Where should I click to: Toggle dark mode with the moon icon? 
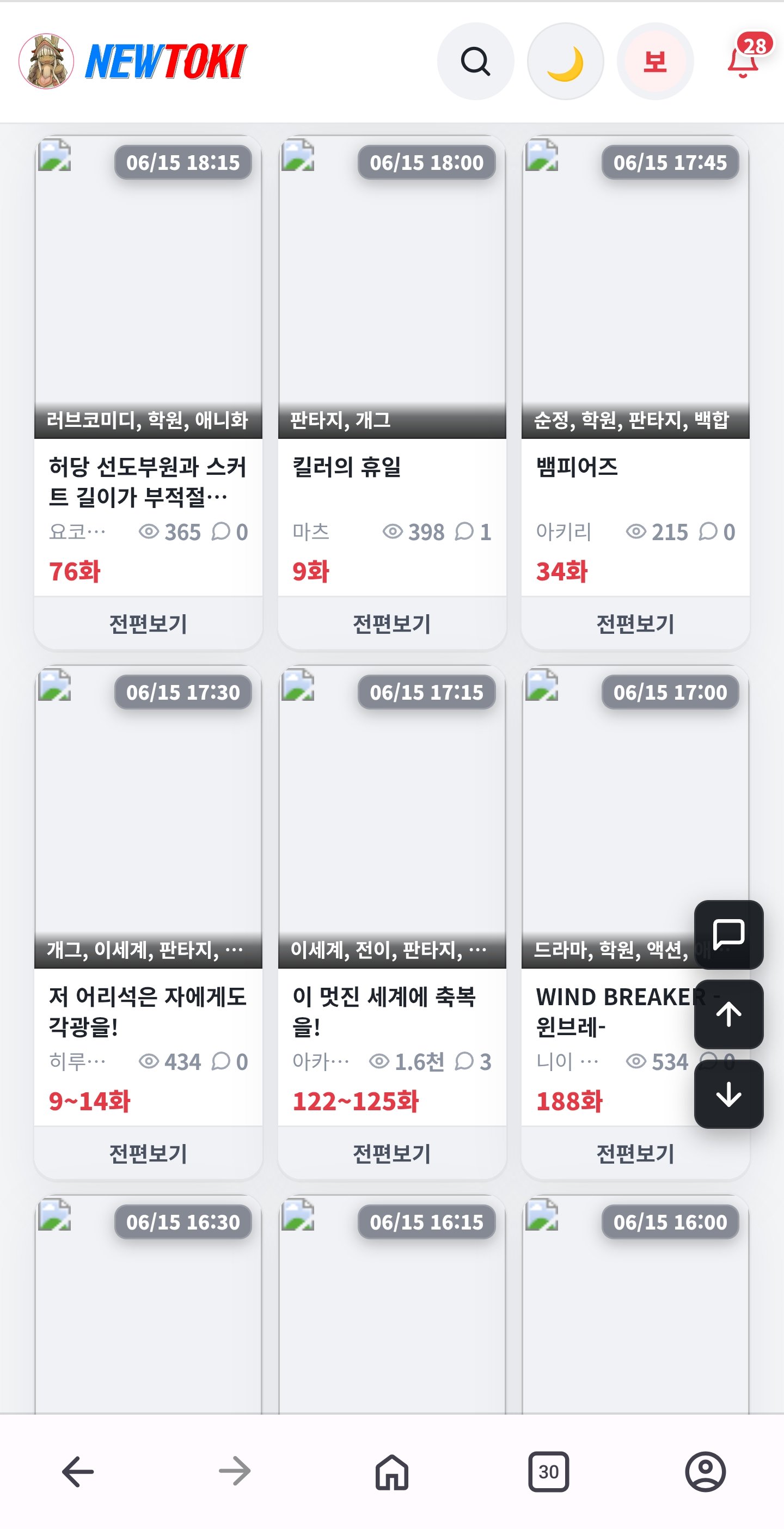click(565, 61)
